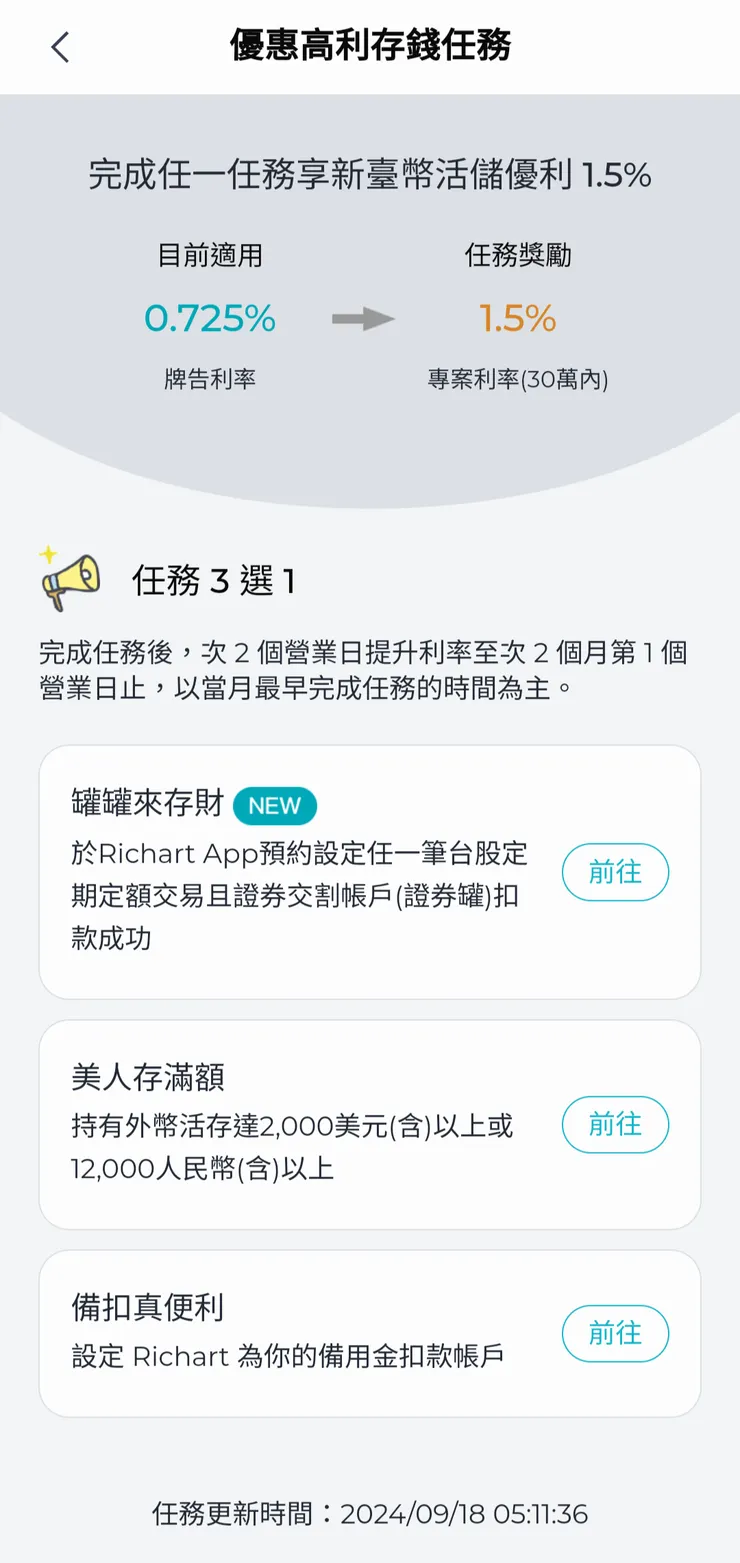
Task: Click the 前往 button for 備扣真便利
Action: [615, 1333]
